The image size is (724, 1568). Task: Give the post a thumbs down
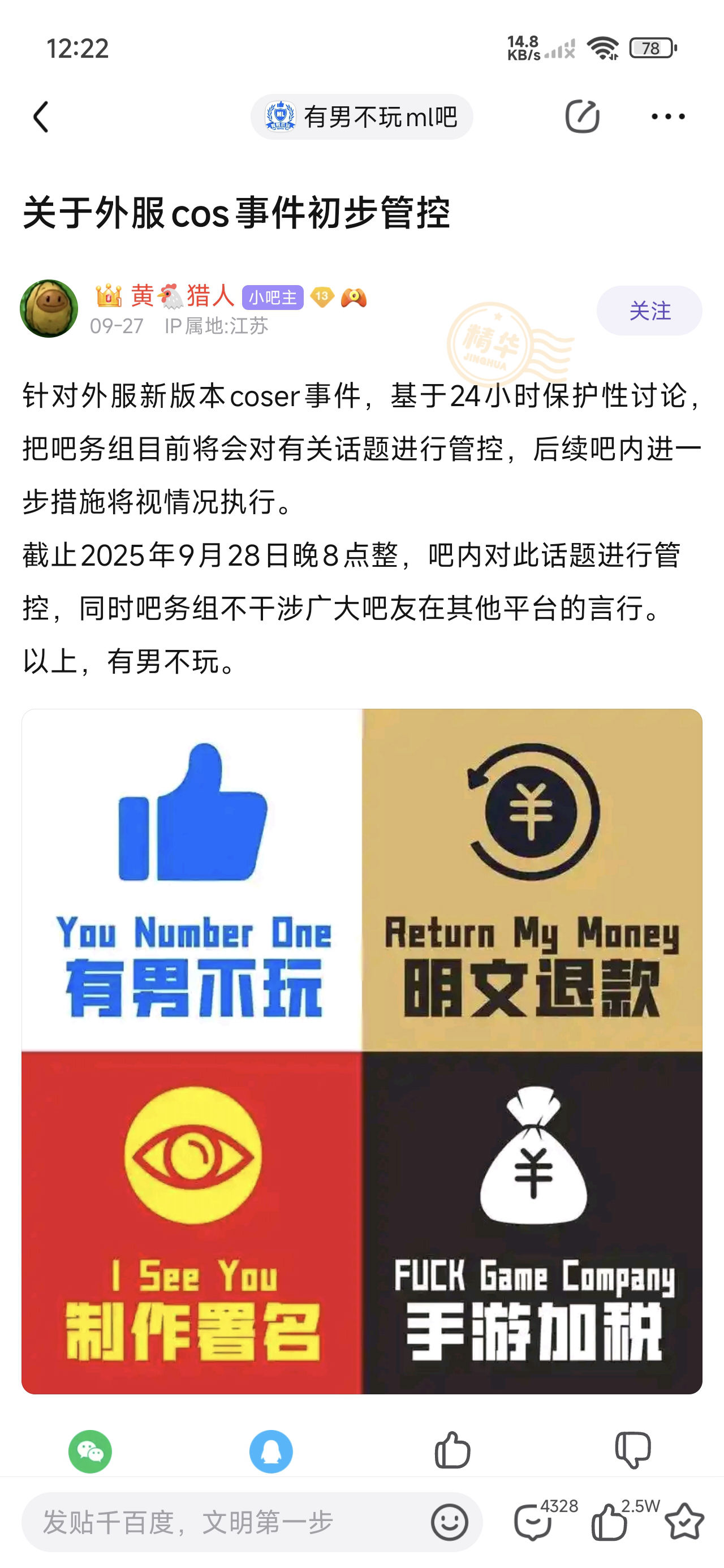[x=633, y=1450]
